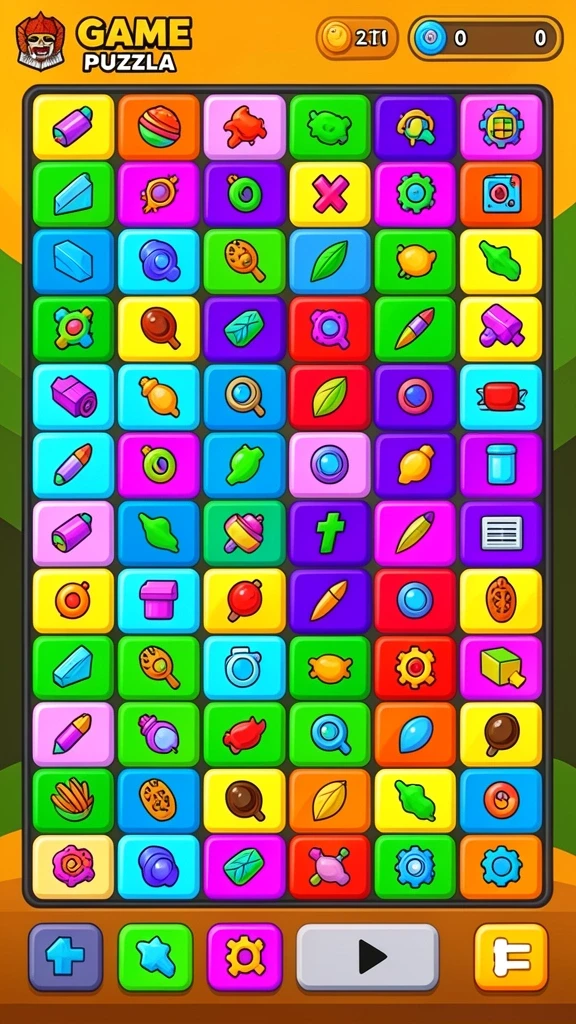
Task: Activate the green star booster button
Action: coord(155,957)
